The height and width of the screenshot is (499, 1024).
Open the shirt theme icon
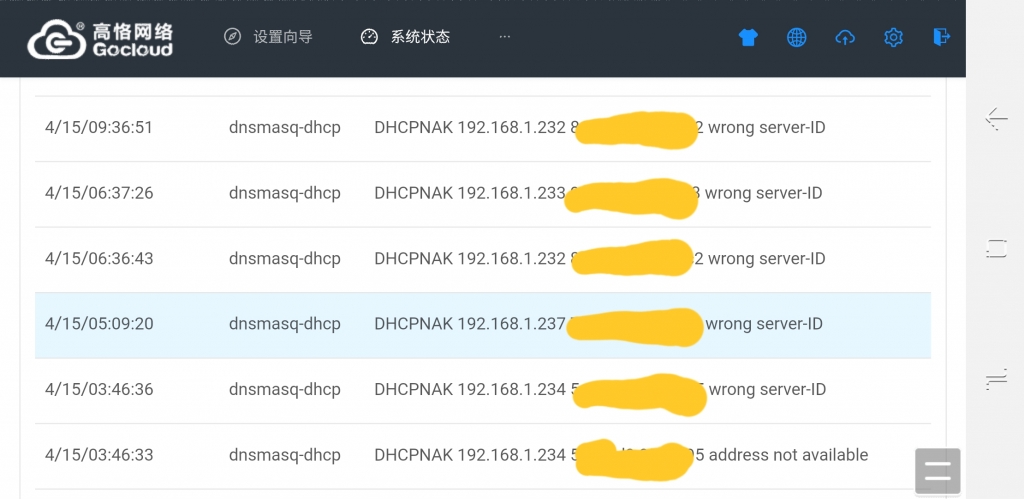pyautogui.click(x=748, y=38)
